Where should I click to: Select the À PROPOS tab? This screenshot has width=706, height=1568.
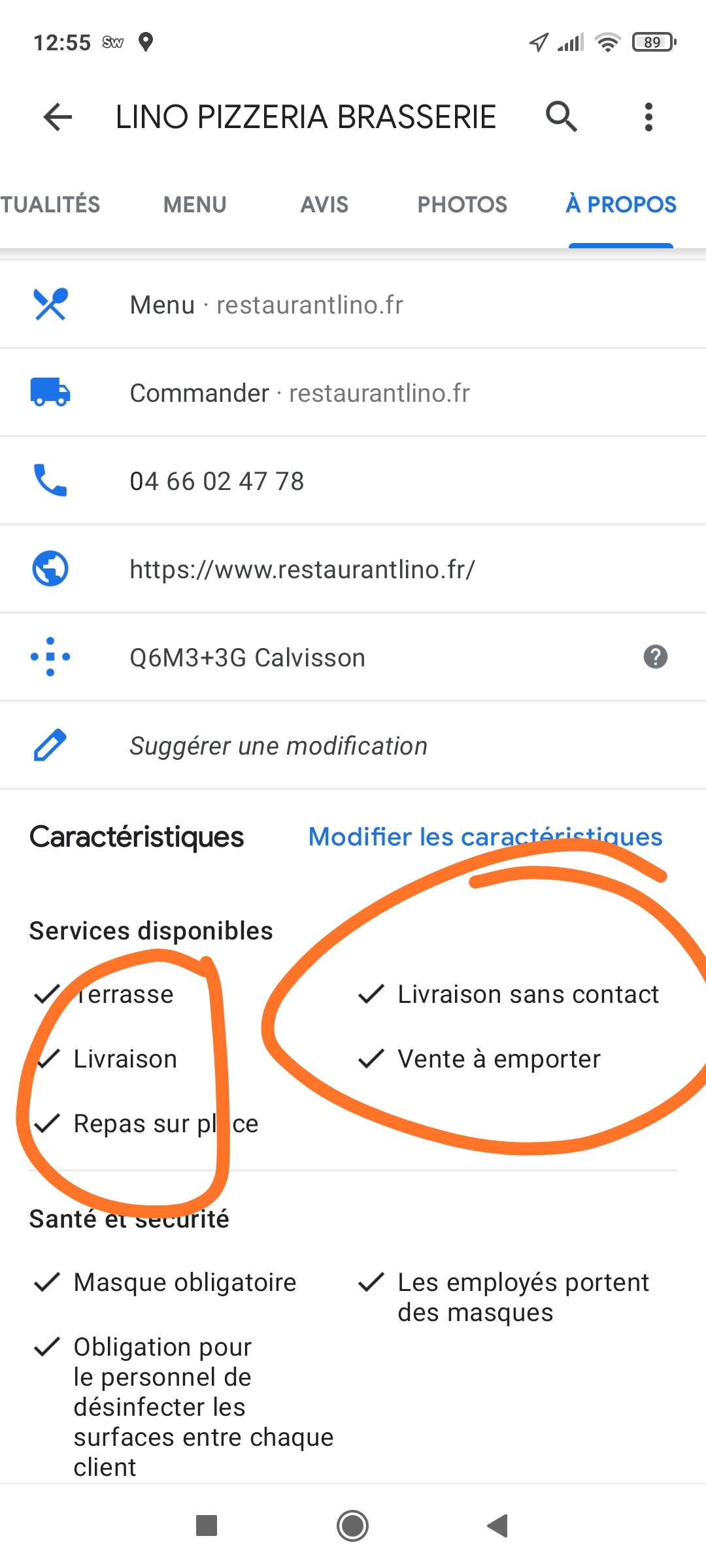pyautogui.click(x=621, y=204)
